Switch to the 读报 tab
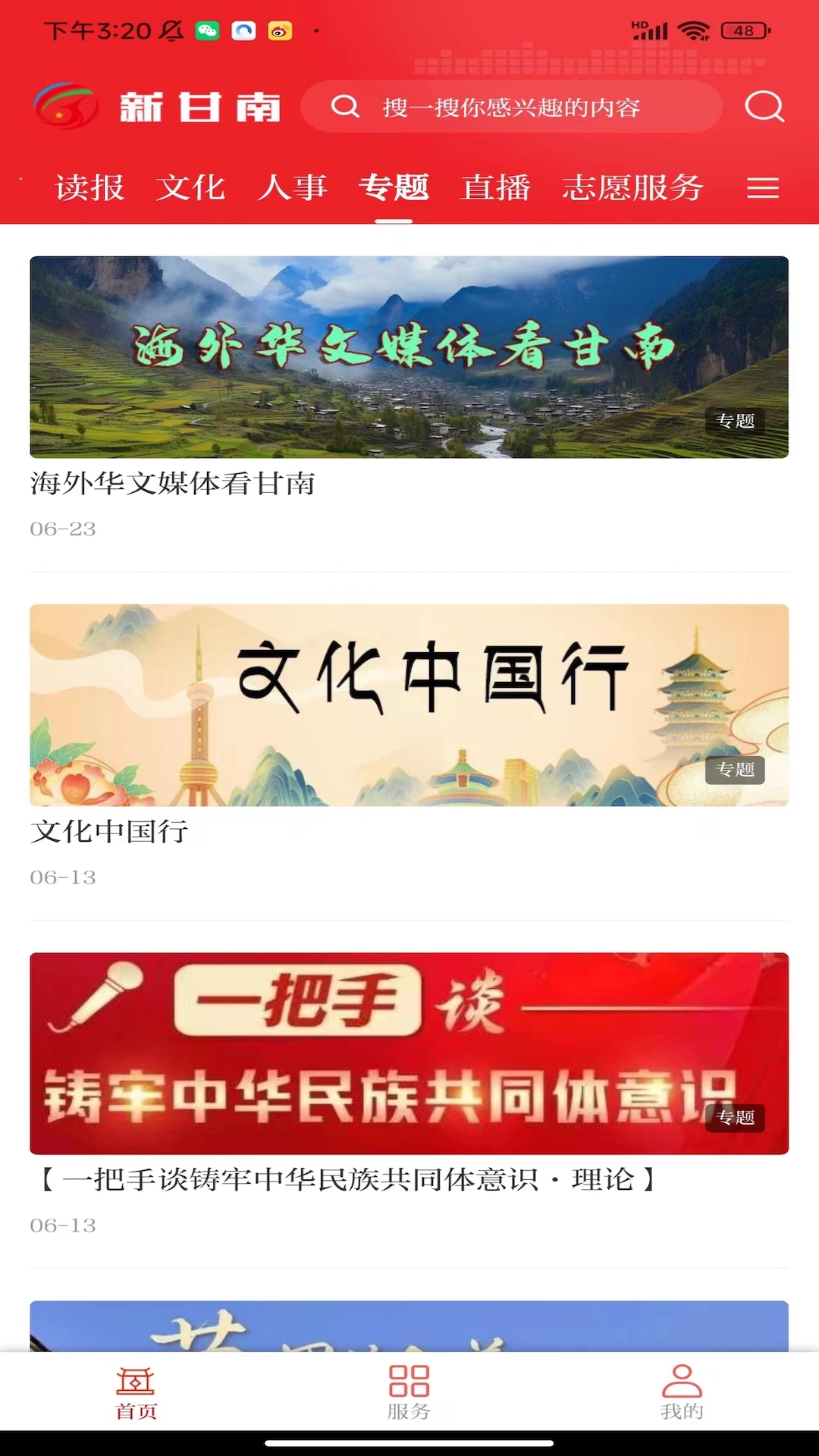Image resolution: width=819 pixels, height=1456 pixels. coord(89,188)
